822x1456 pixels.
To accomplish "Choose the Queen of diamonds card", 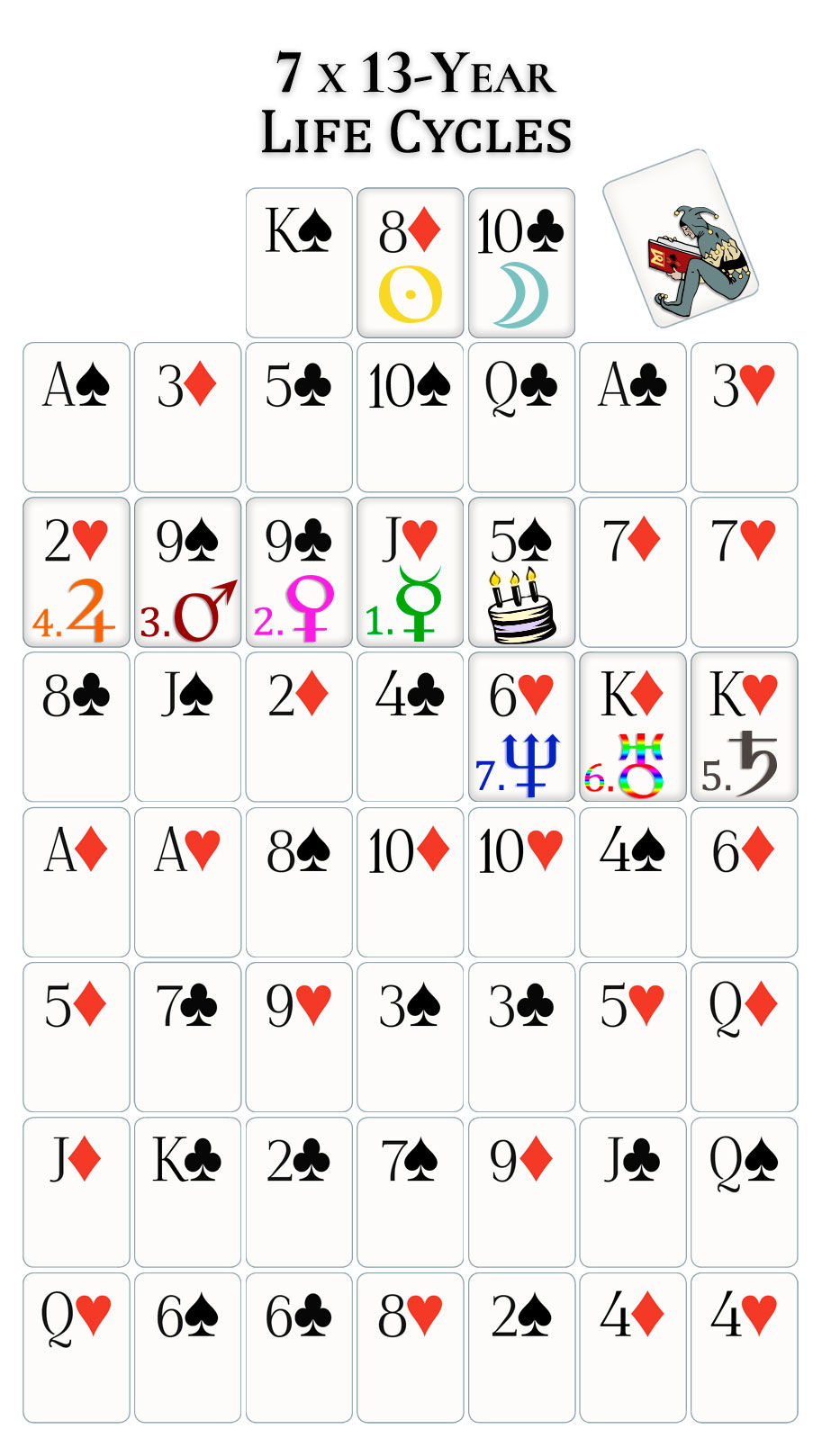I will pyautogui.click(x=744, y=1038).
